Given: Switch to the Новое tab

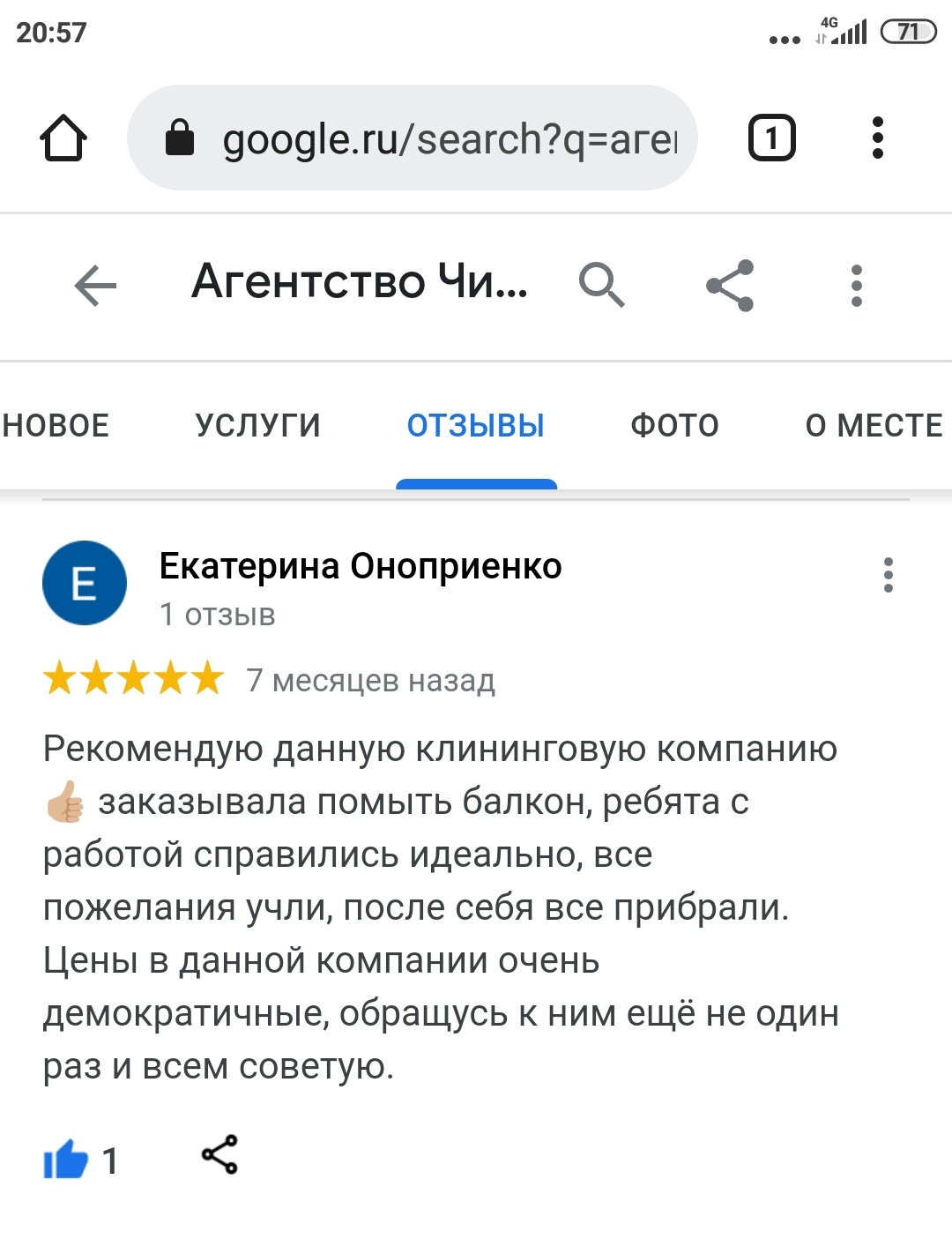Looking at the screenshot, I should [x=55, y=426].
